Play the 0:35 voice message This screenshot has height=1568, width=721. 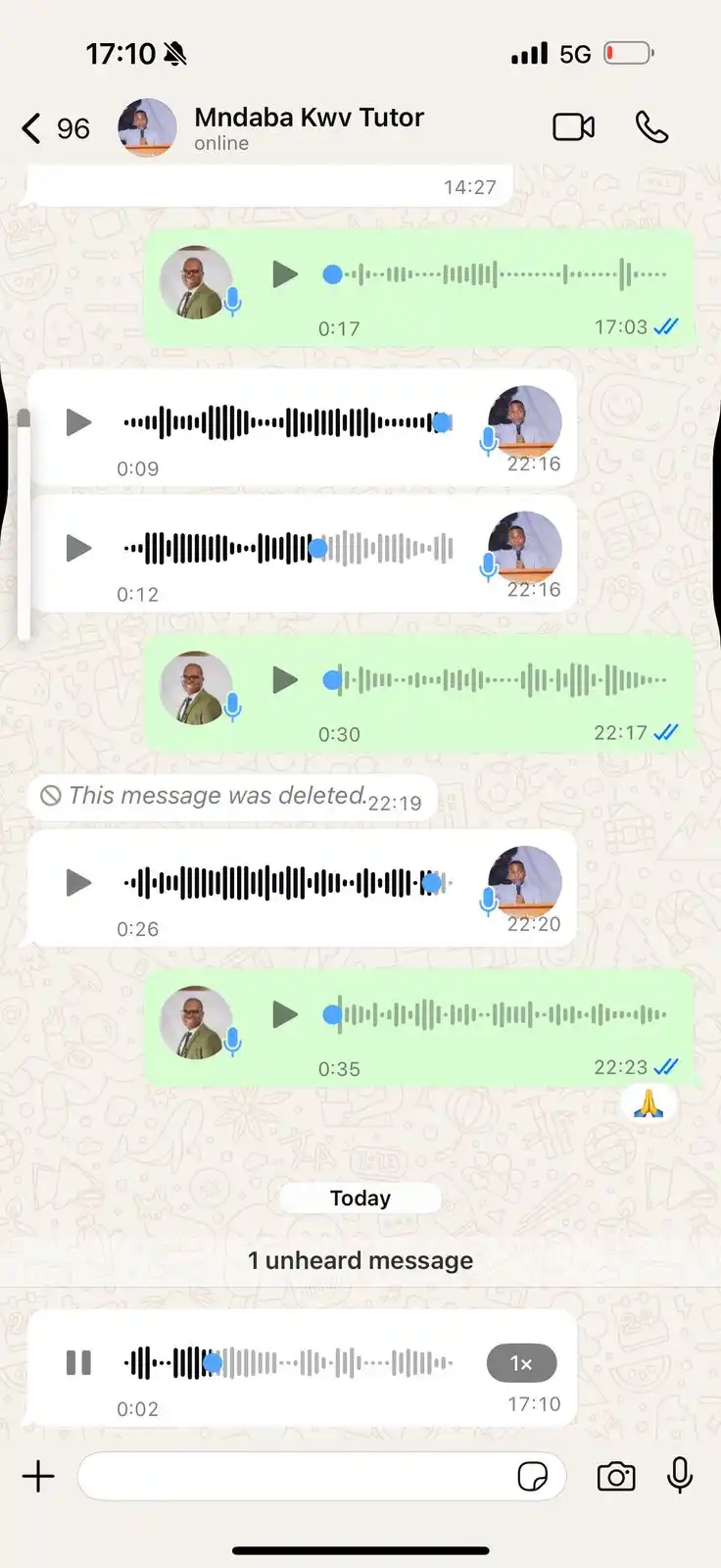[x=284, y=1014]
